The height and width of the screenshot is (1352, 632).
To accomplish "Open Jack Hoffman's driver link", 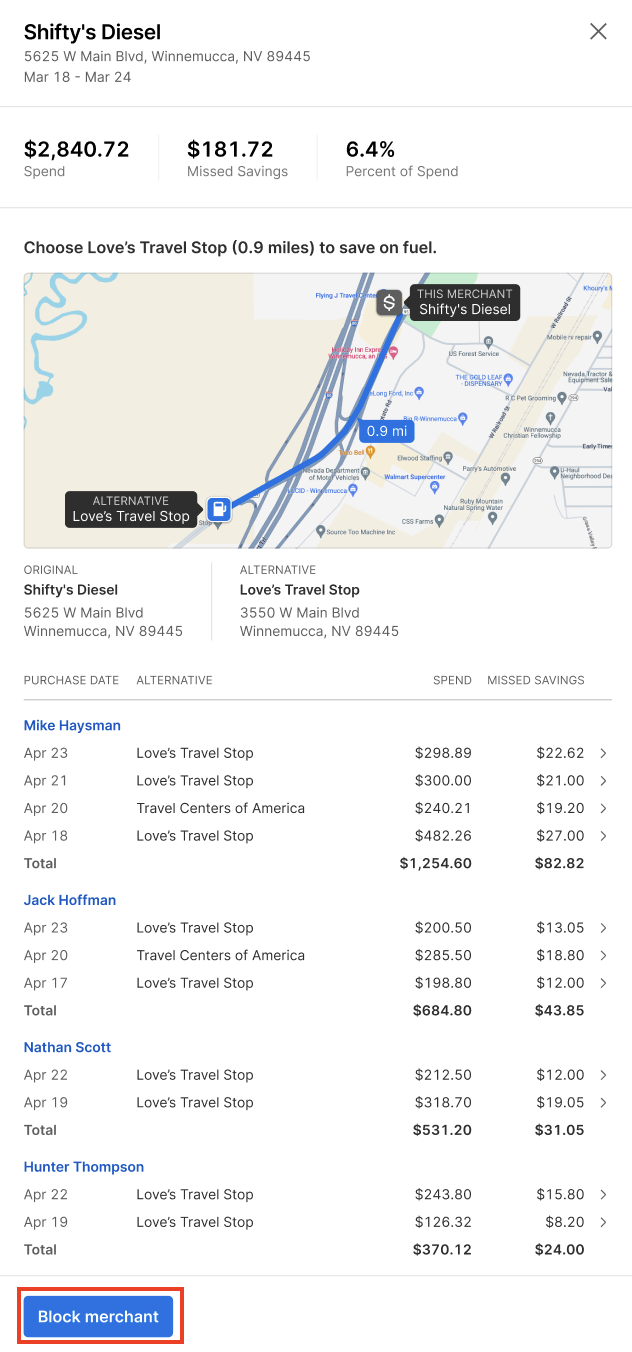I will pyautogui.click(x=70, y=900).
